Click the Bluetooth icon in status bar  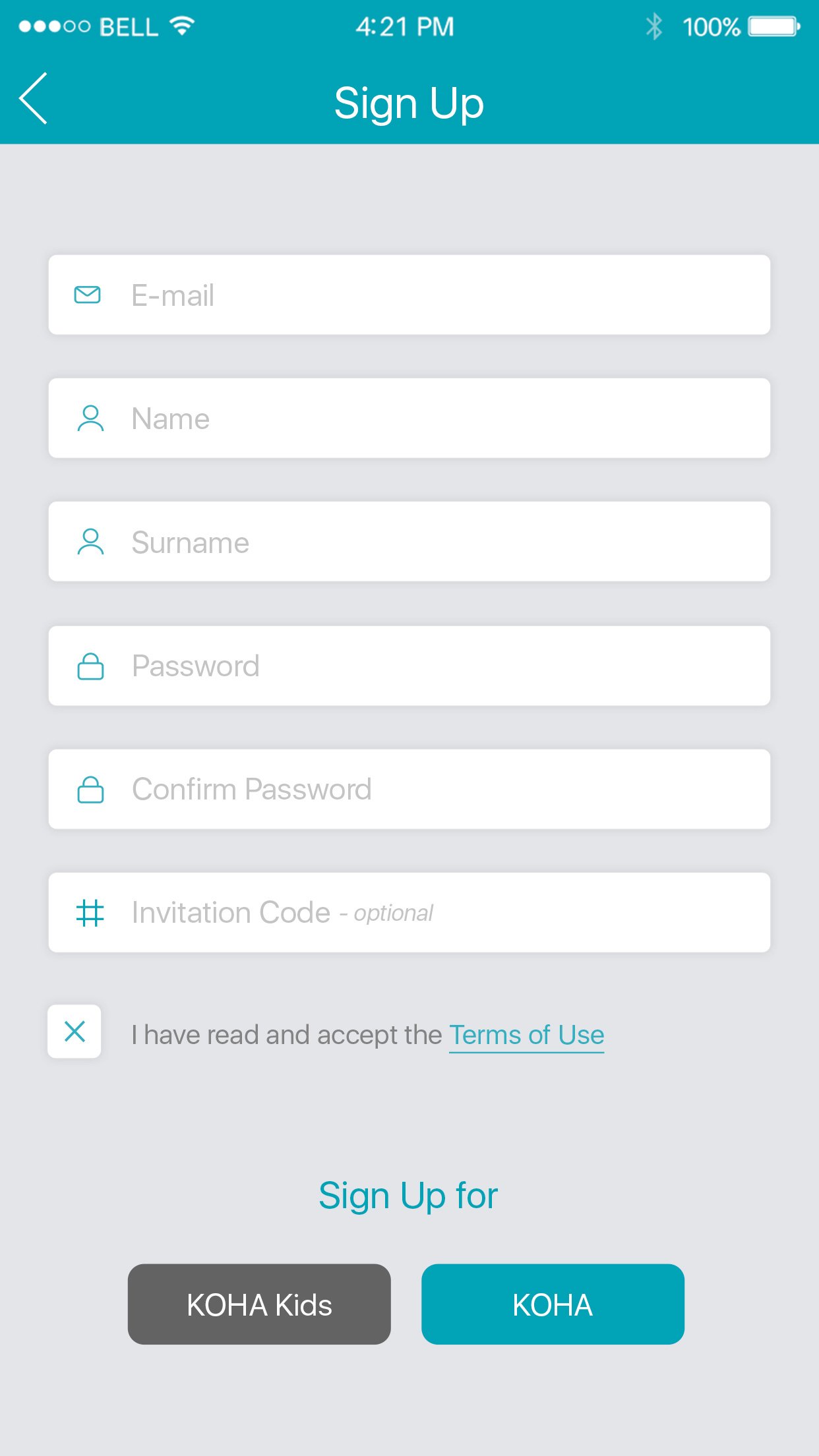(x=655, y=26)
